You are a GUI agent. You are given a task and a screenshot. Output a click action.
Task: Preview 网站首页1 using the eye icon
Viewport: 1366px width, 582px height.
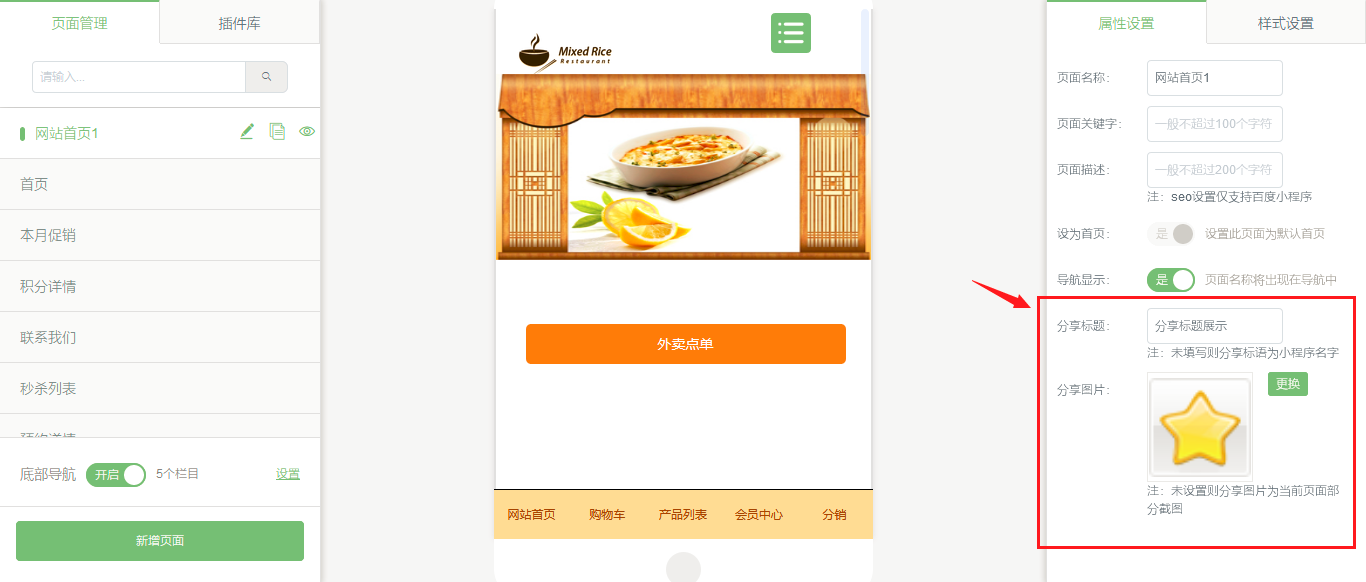(307, 132)
